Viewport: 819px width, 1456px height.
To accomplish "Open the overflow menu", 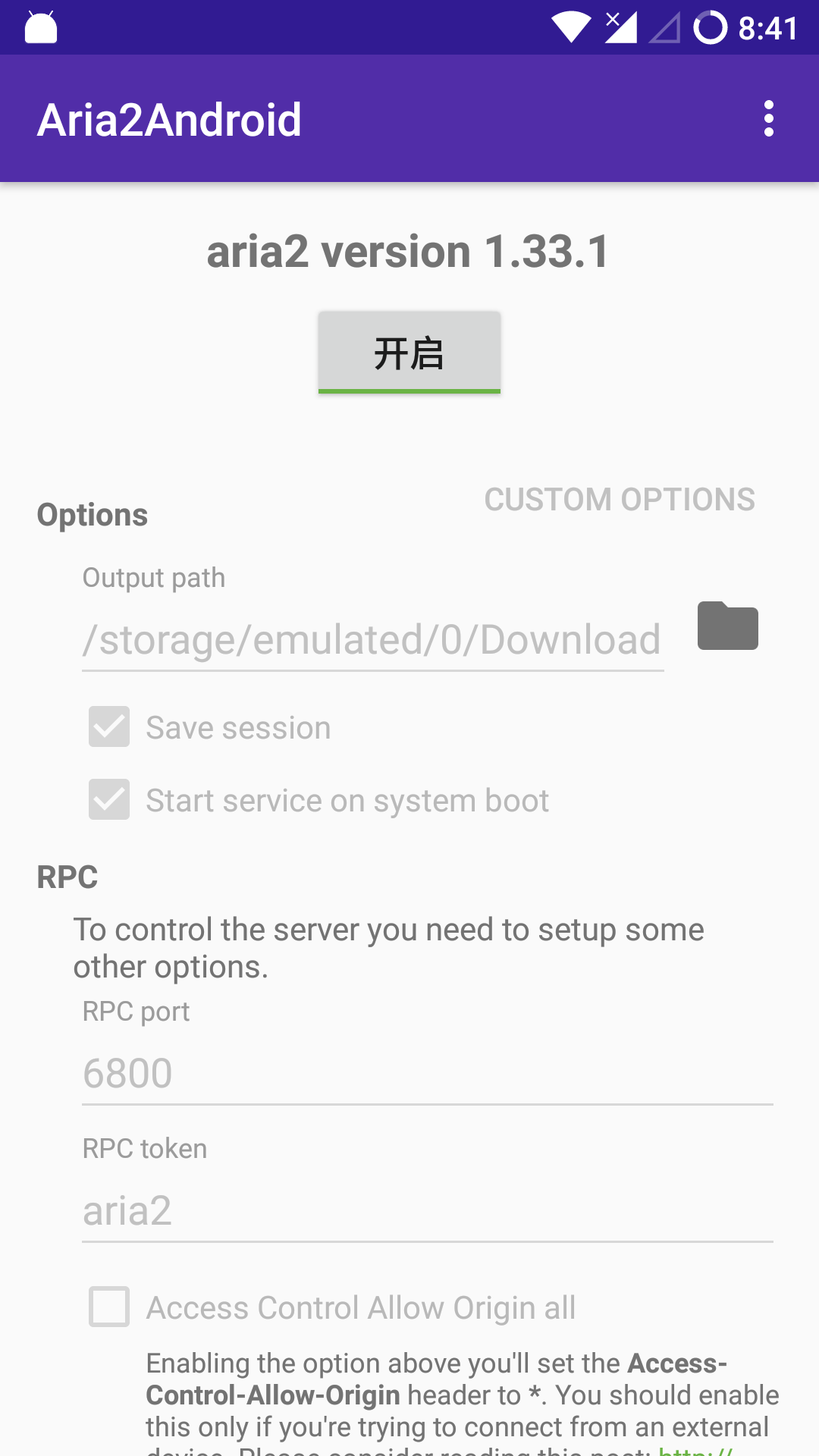I will click(x=769, y=119).
